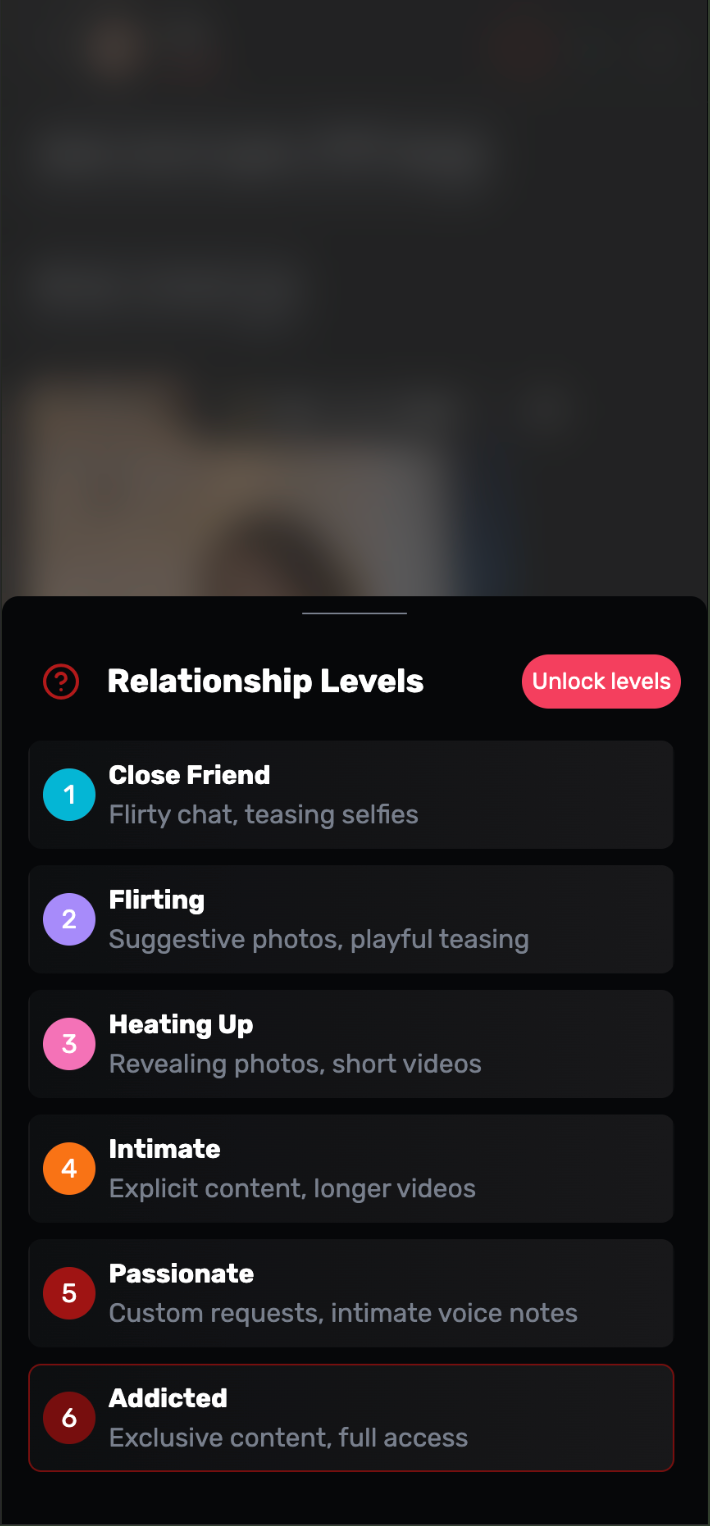Open the Intimate level row
The image size is (710, 1526).
click(350, 1168)
